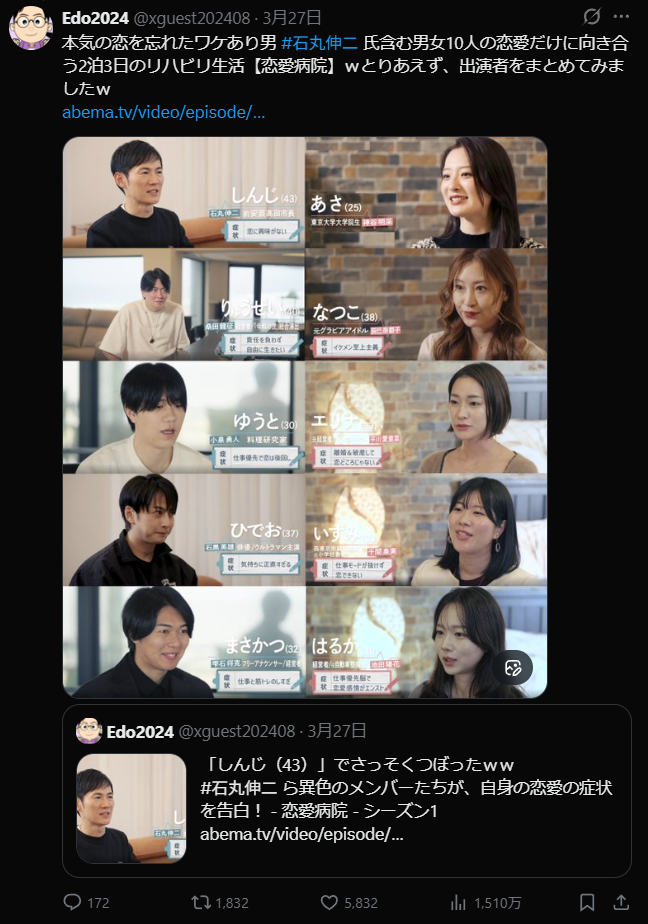Screen dimensions: 648x924
Task: Share this post
Action: coord(621,902)
